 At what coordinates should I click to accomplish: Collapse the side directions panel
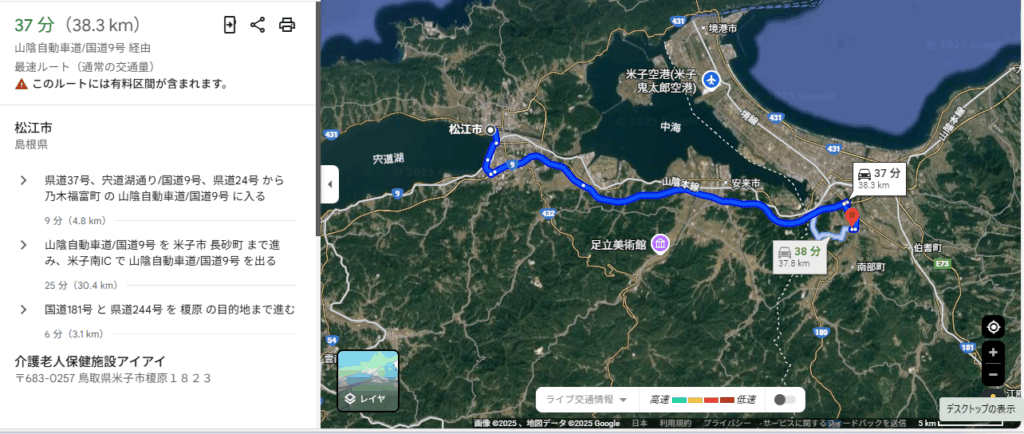[x=330, y=184]
